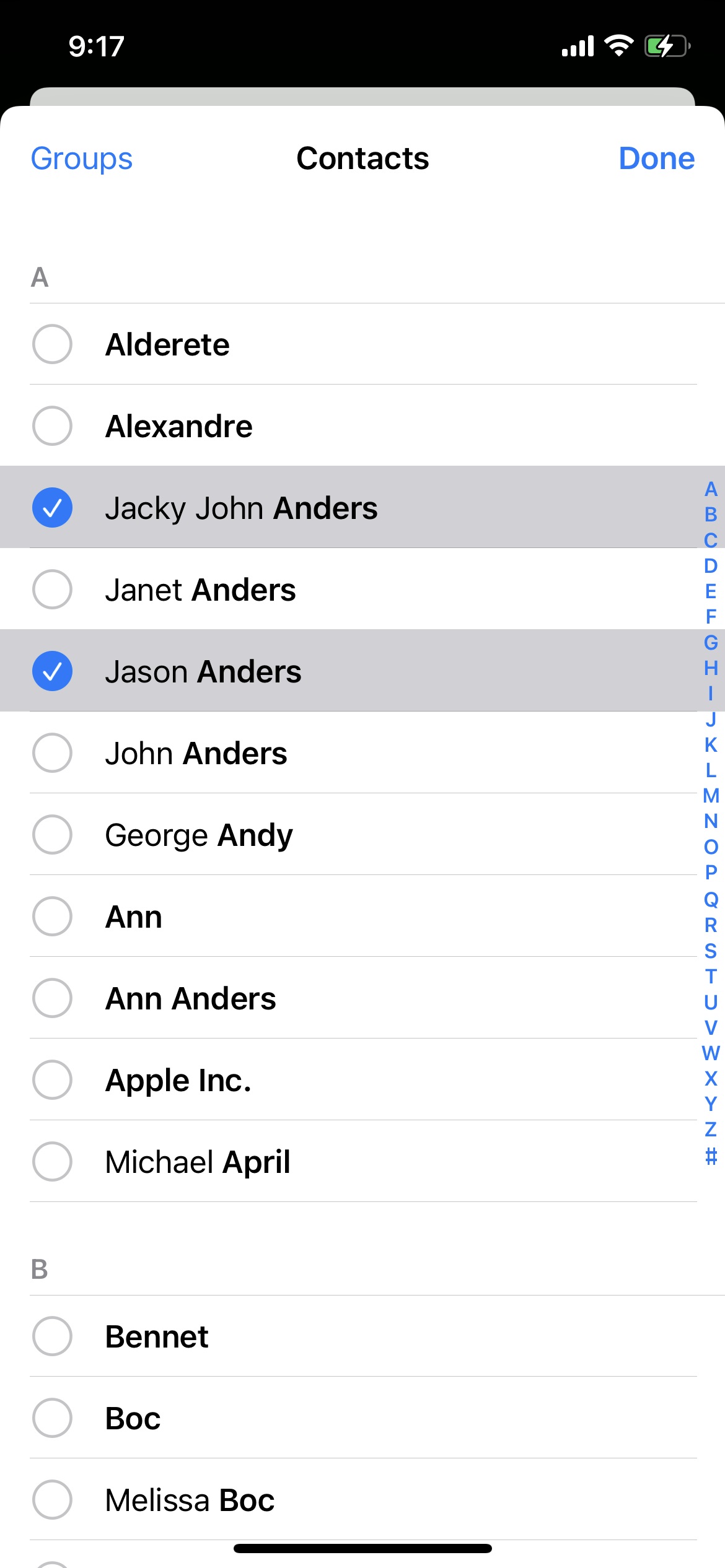Select Melissa Boc
Viewport: 725px width, 1568px height.
click(362, 1500)
